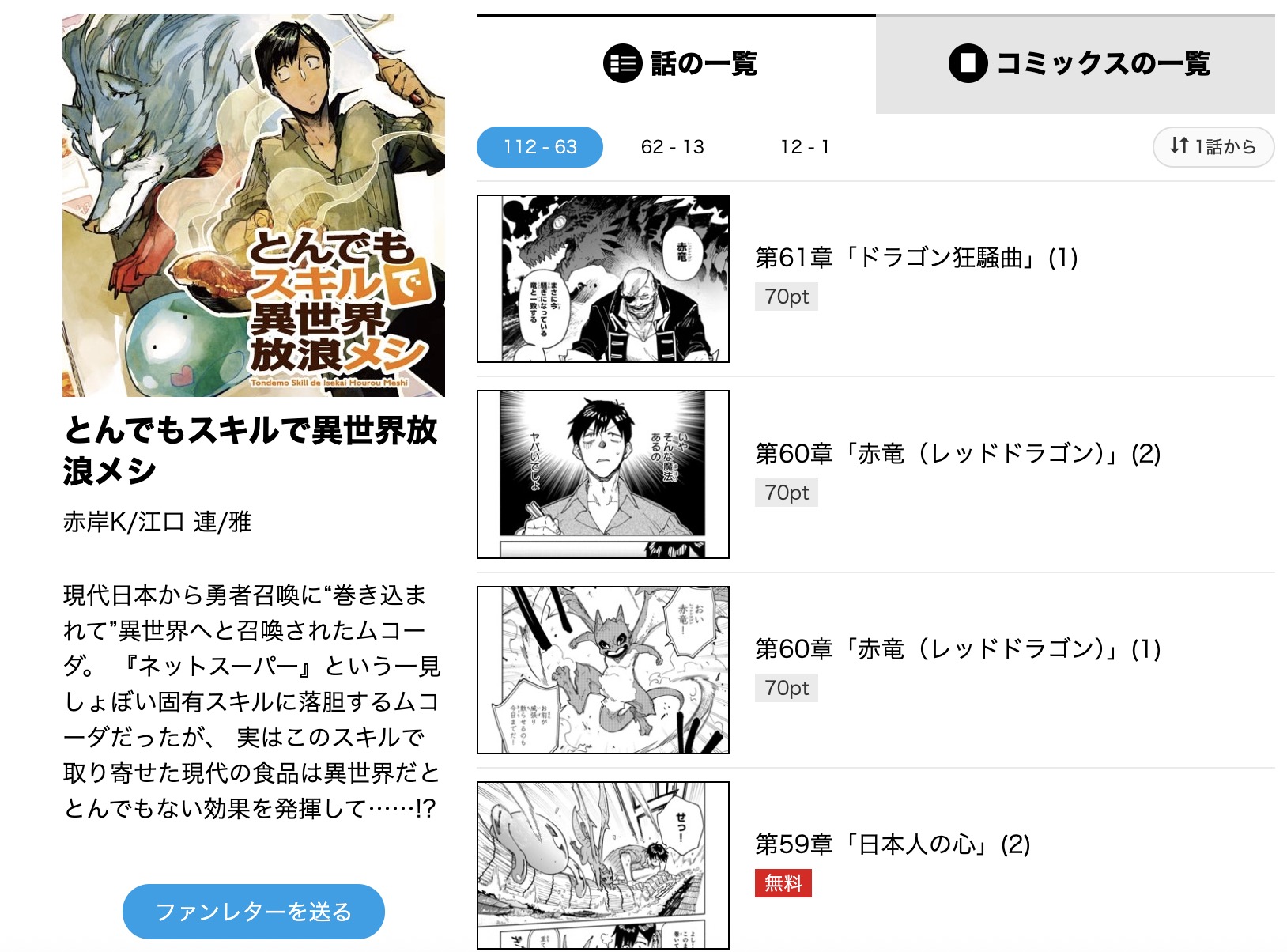Screen dimensions: 1287x952
Task: Sort chapters with the 1話から button
Action: point(1213,147)
